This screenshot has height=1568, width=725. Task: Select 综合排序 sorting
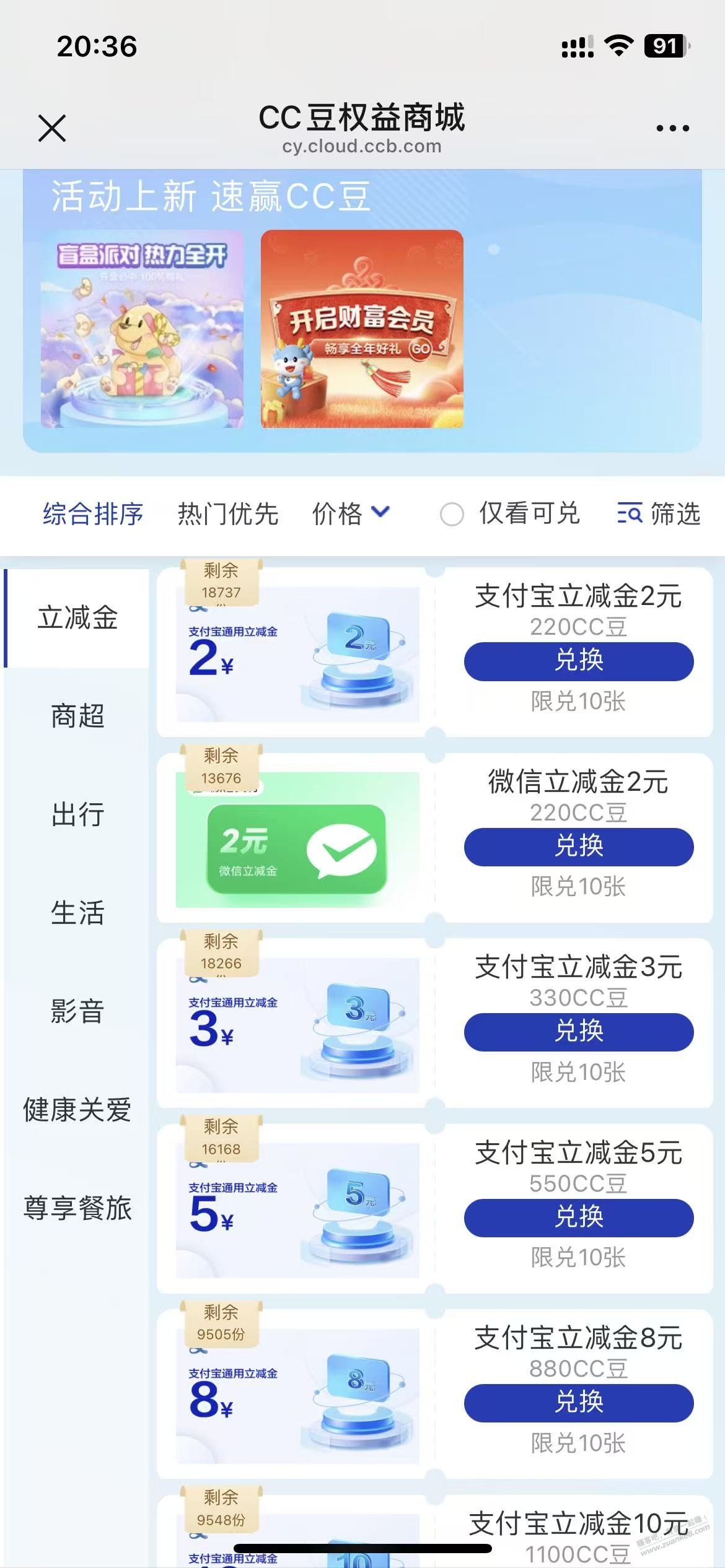93,514
